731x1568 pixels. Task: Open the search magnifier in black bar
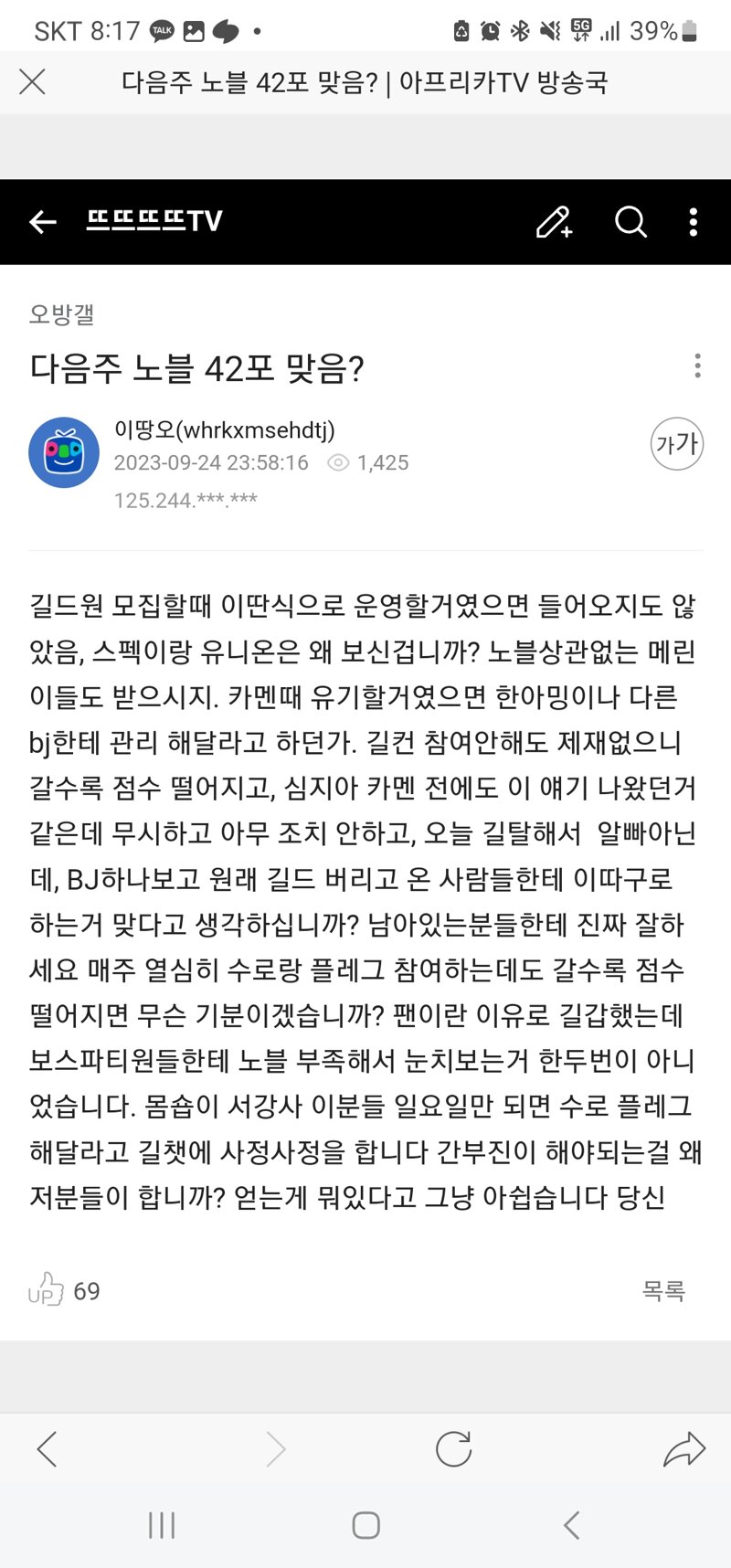click(x=630, y=222)
